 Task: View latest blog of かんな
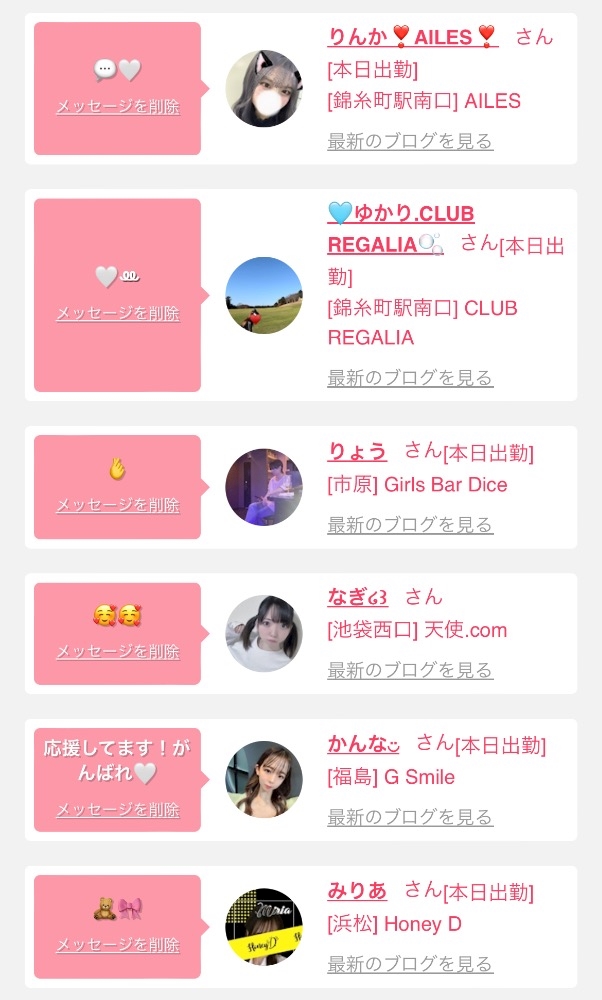pyautogui.click(x=410, y=817)
